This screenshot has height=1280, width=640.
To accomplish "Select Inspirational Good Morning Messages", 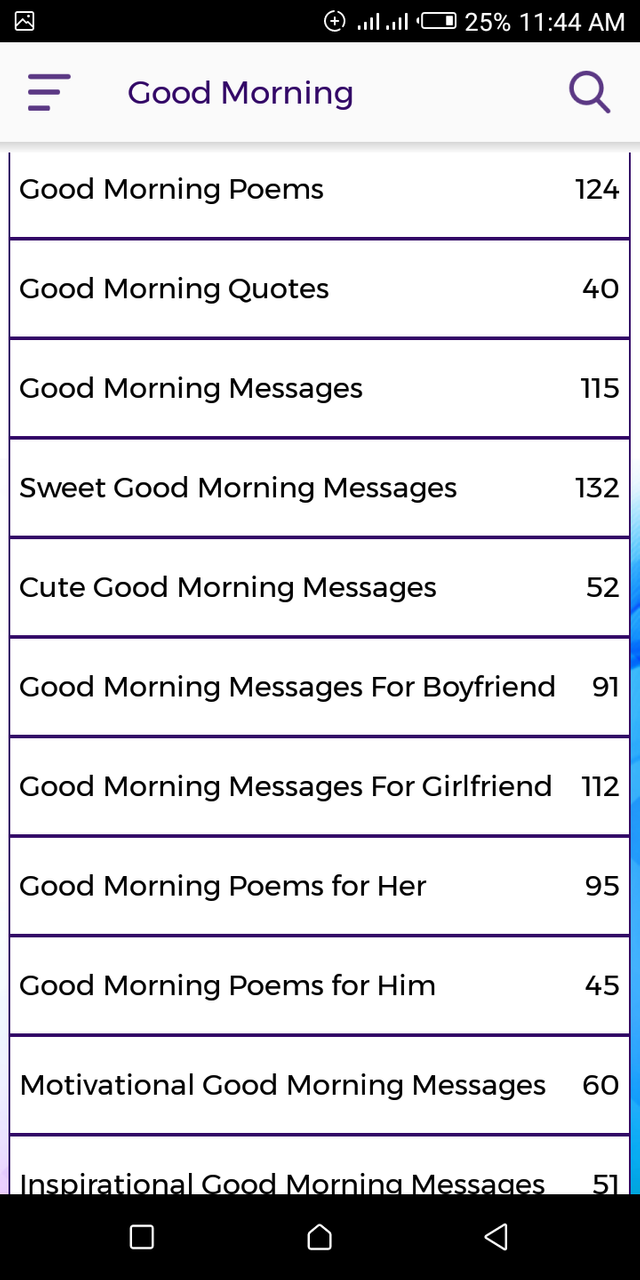I will pyautogui.click(x=320, y=1165).
